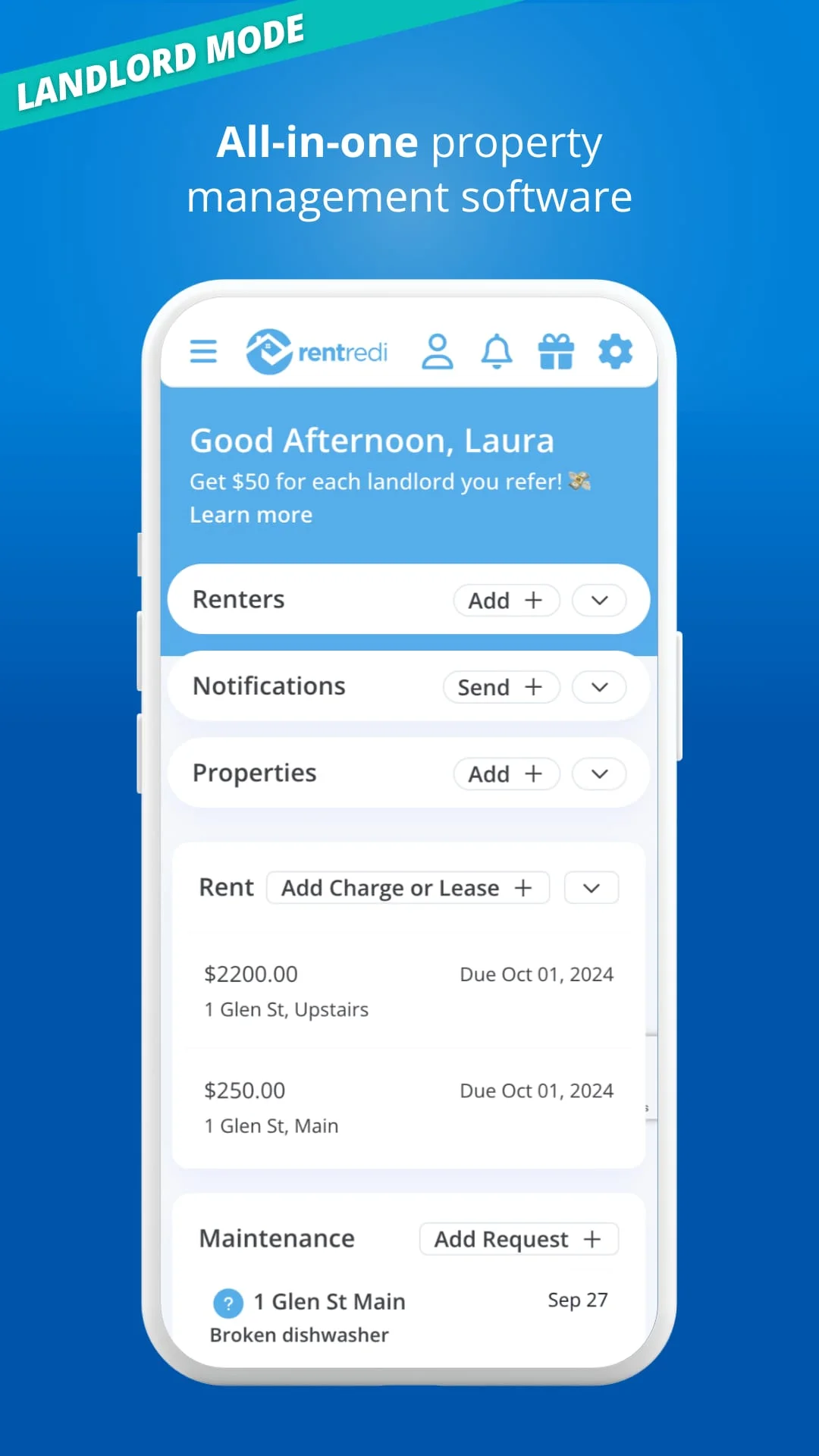Add a property with the Add button
The height and width of the screenshot is (1456, 819).
click(x=506, y=773)
